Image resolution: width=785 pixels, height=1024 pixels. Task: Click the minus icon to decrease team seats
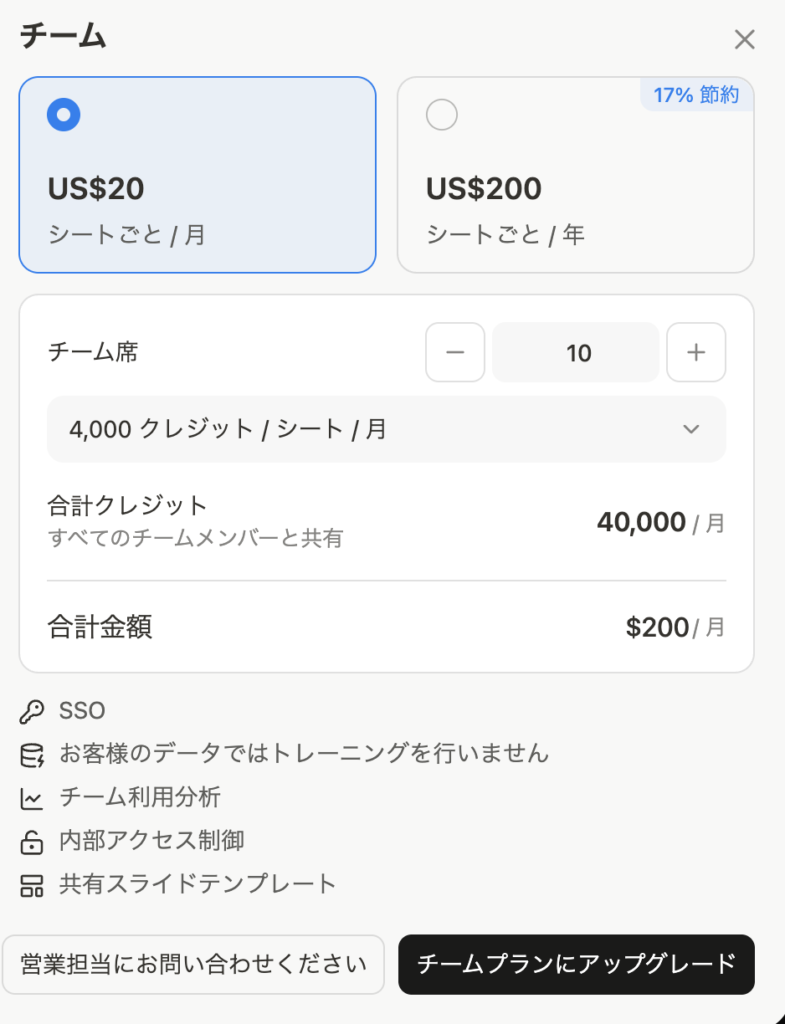pyautogui.click(x=455, y=352)
